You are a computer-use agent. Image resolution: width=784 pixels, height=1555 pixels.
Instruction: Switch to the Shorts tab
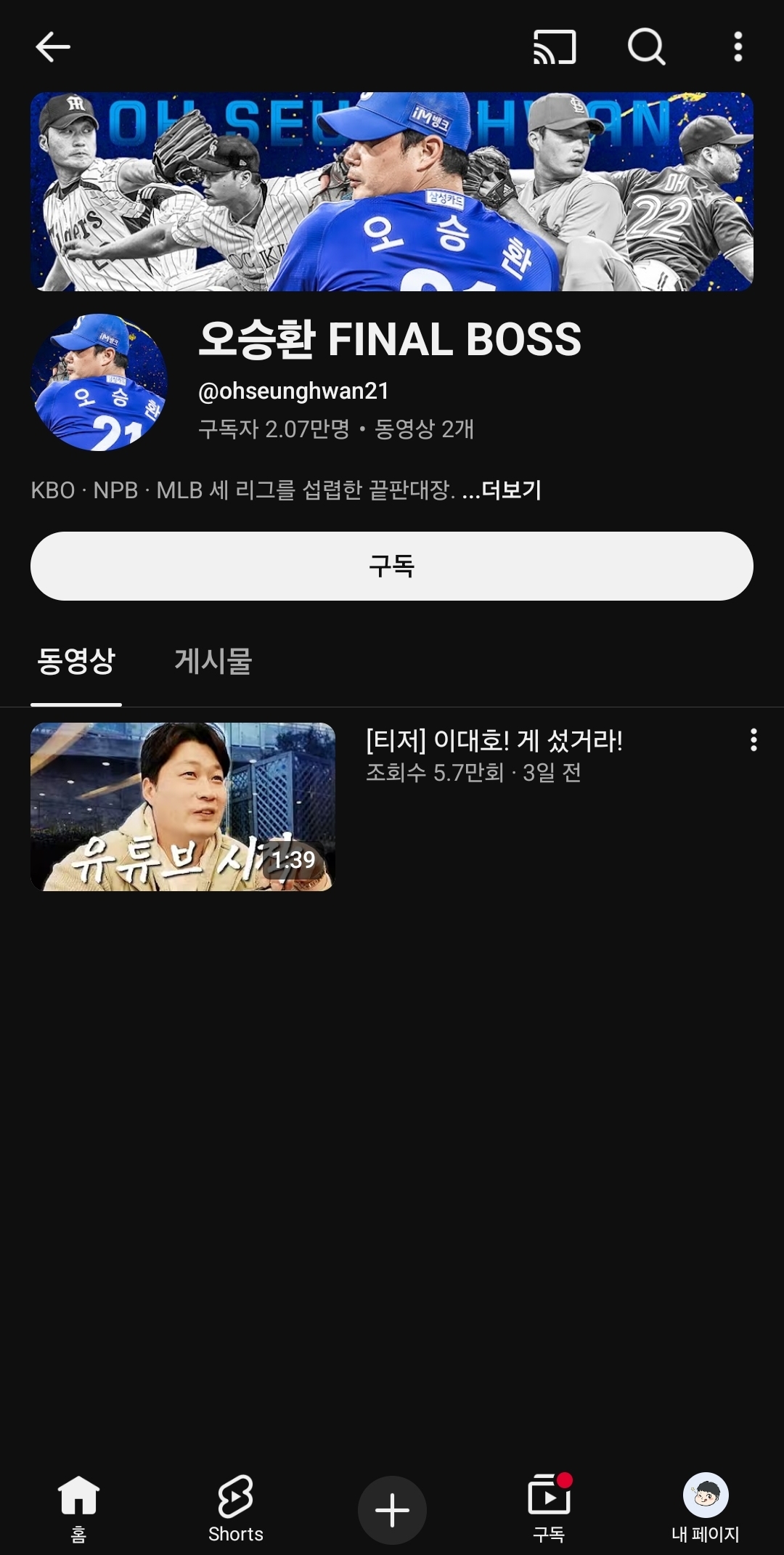(x=235, y=1507)
